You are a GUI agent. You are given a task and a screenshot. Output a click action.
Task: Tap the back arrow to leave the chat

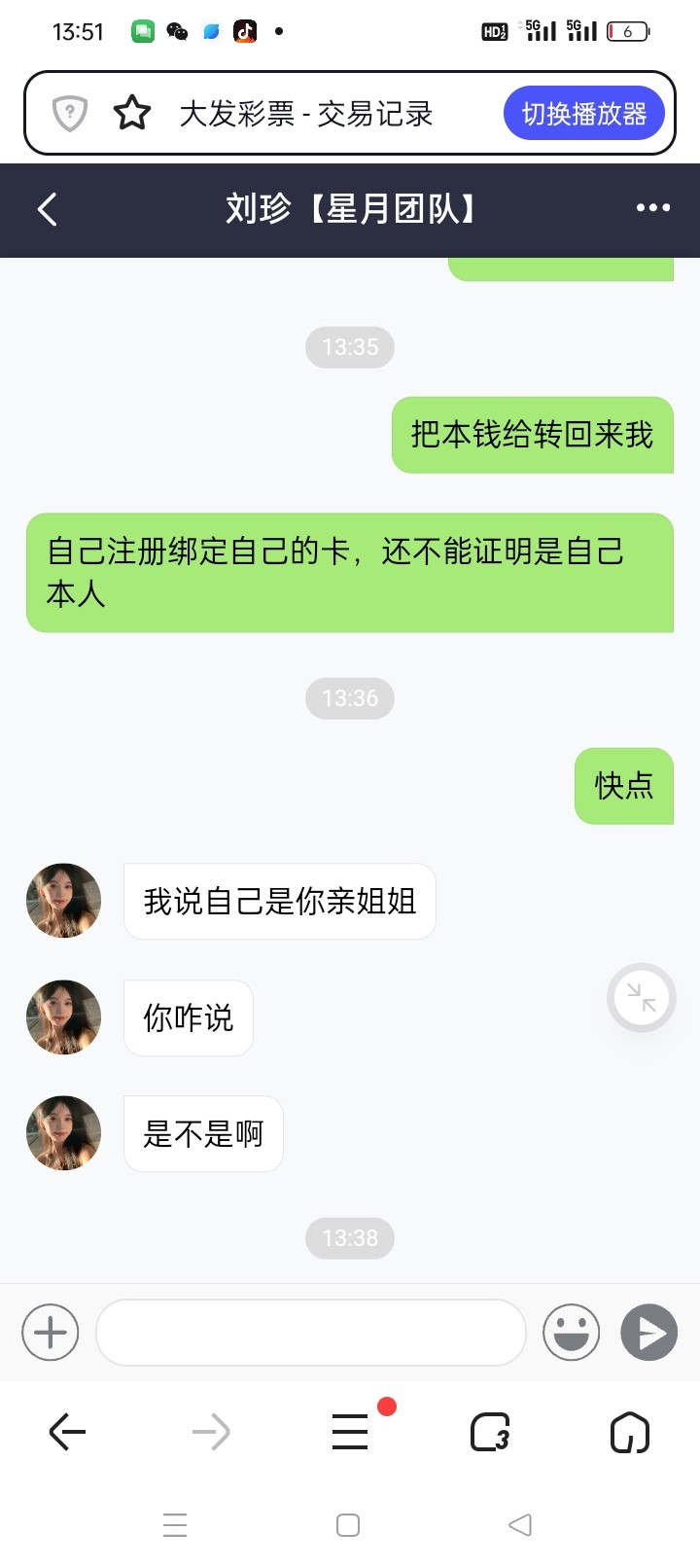click(x=48, y=208)
